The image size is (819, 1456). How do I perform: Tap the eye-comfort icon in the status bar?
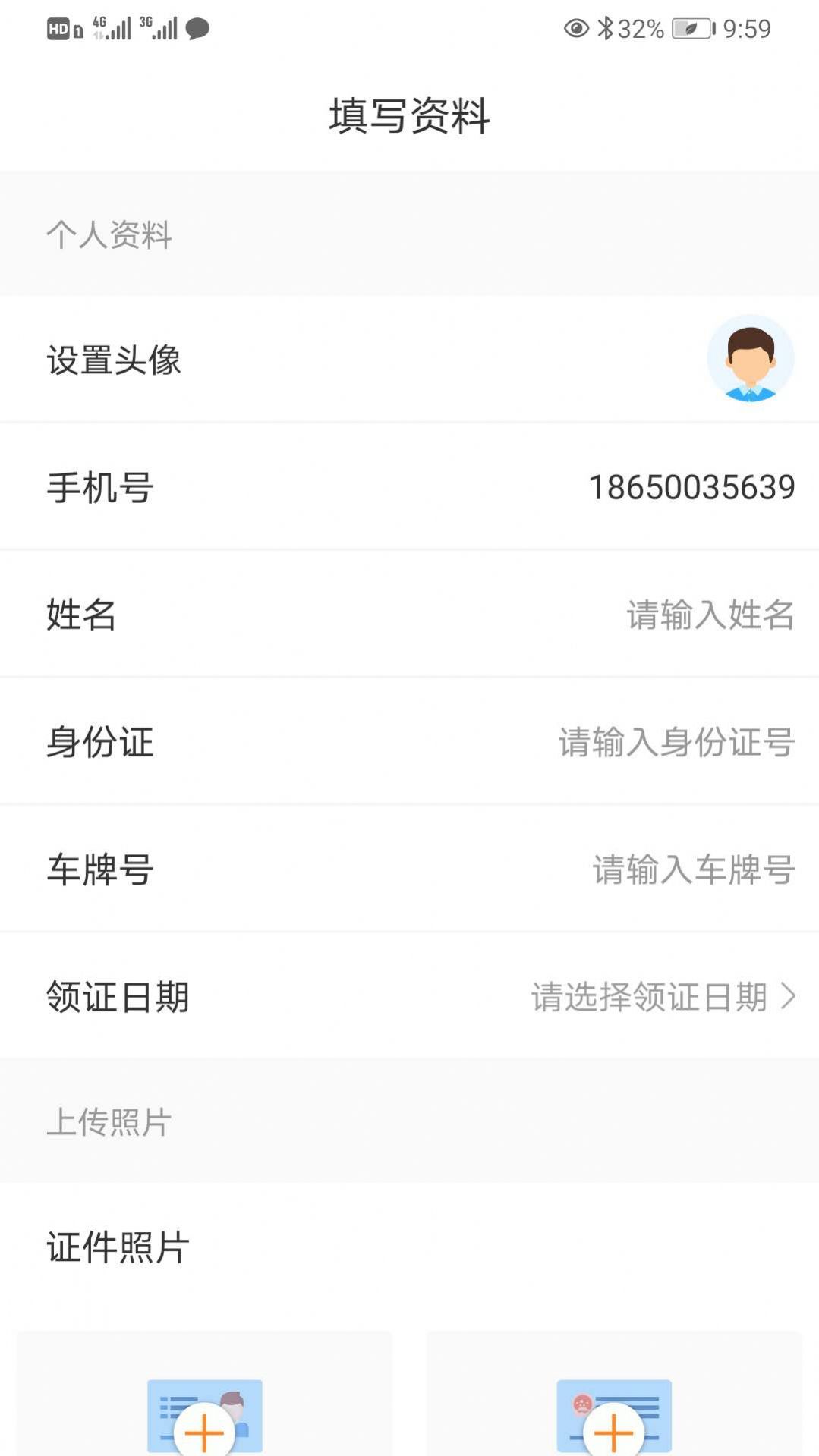tap(577, 28)
